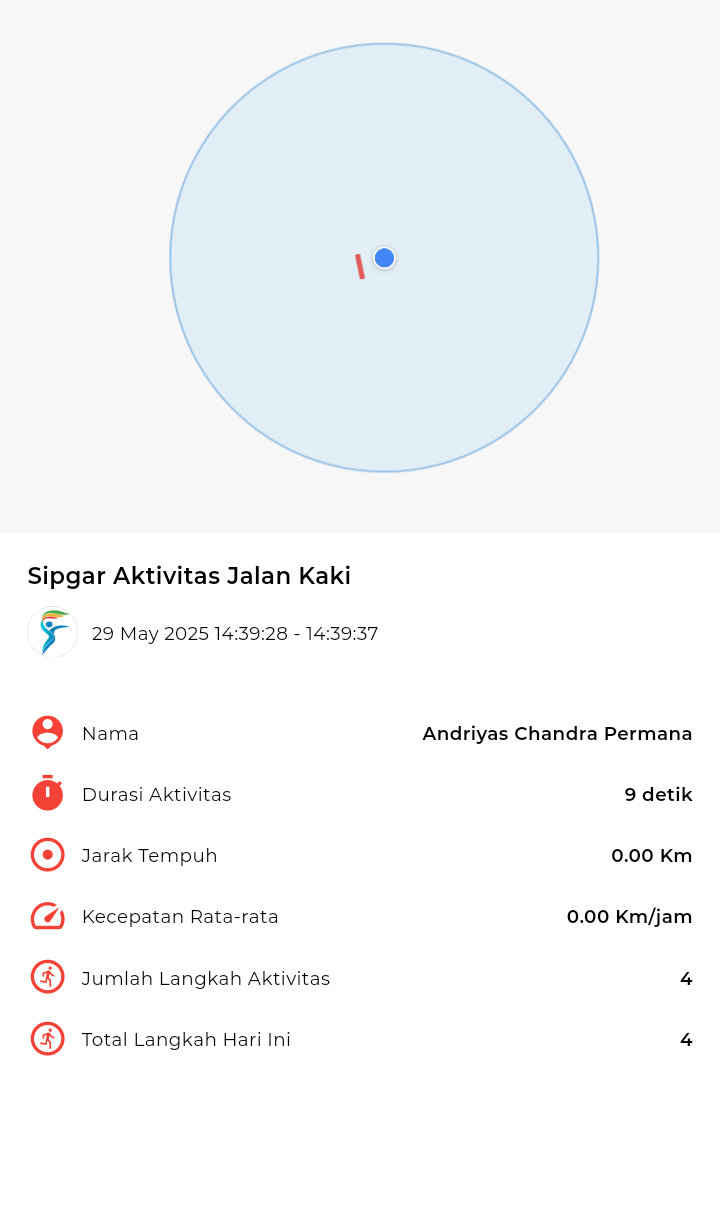The height and width of the screenshot is (1224, 720).
Task: Click the running figure icon beside Jumlah Langkah Aktivitas
Action: (x=47, y=977)
